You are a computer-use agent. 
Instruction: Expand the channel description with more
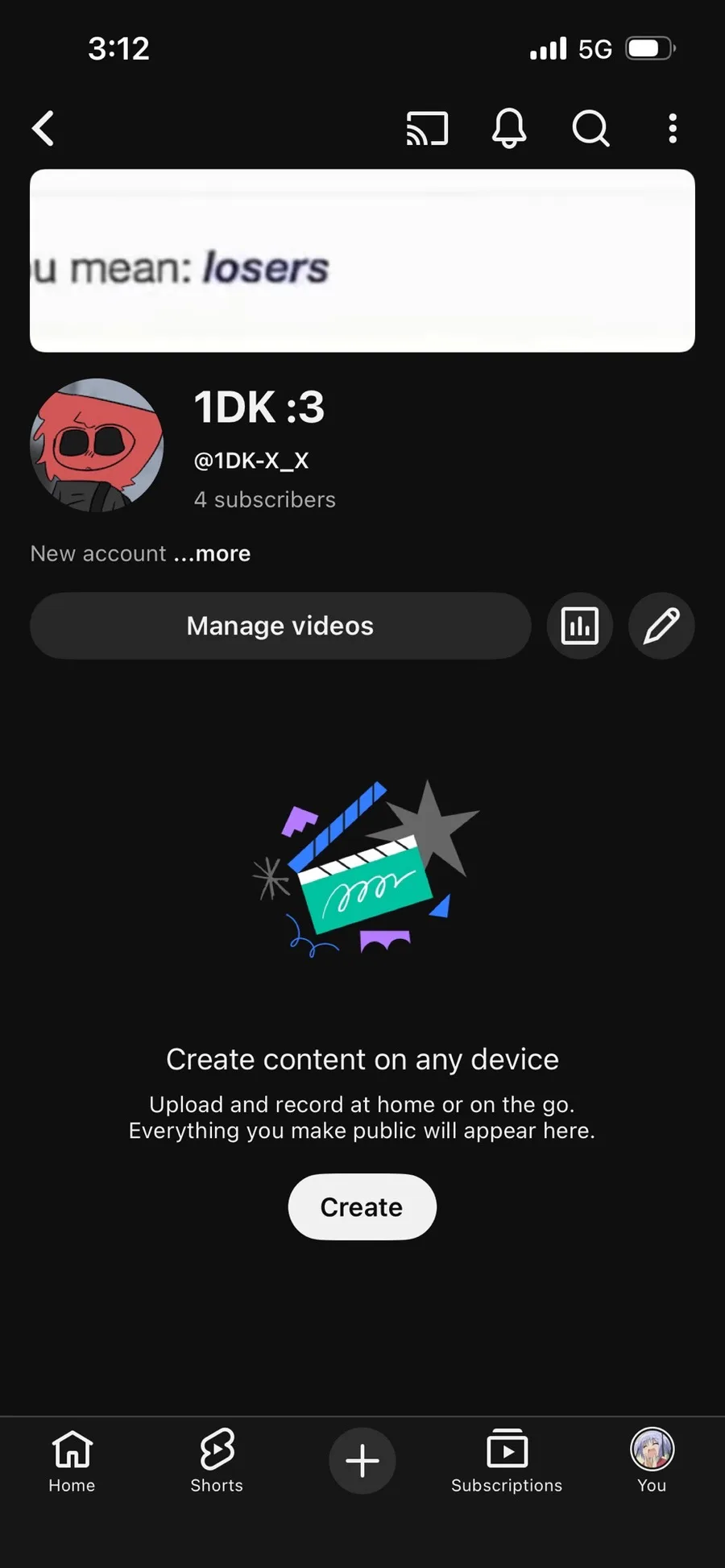[x=222, y=554]
